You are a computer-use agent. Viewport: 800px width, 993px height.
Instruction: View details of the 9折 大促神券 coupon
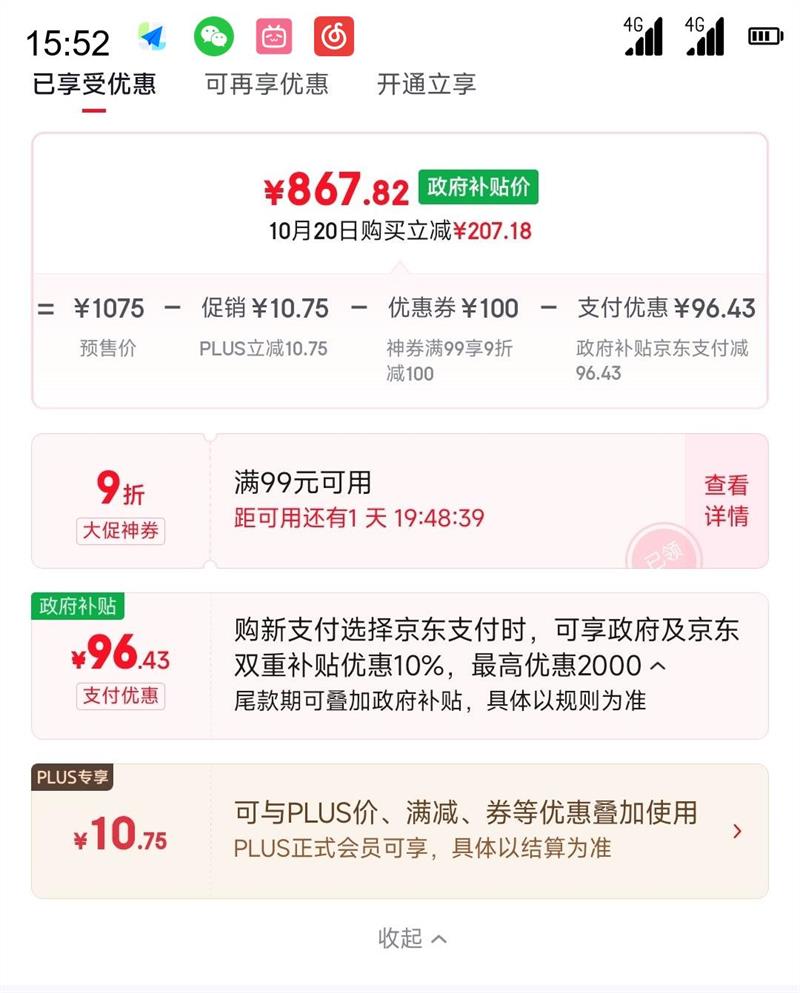pos(726,501)
